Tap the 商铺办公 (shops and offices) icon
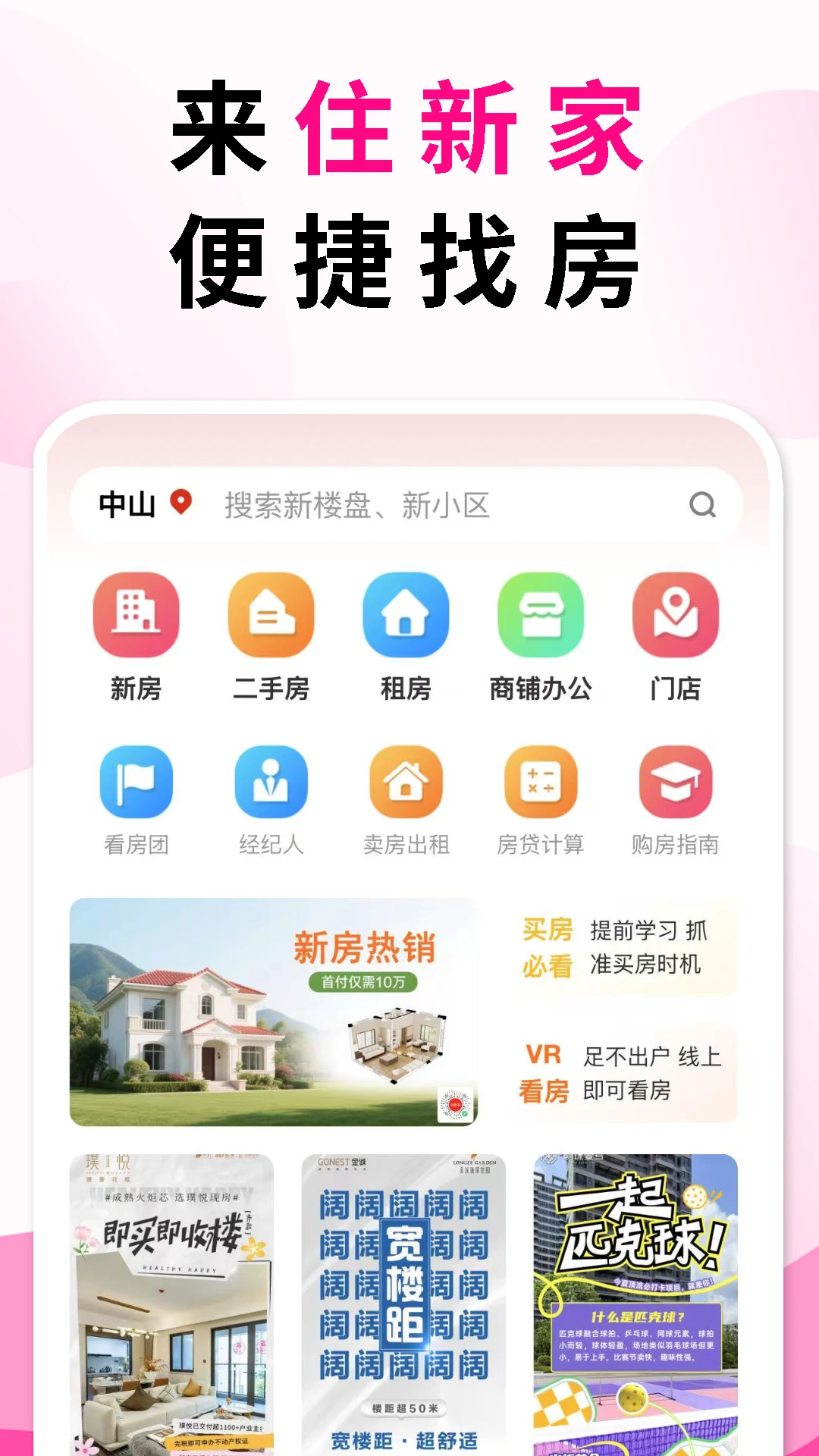Viewport: 819px width, 1456px height. [541, 616]
